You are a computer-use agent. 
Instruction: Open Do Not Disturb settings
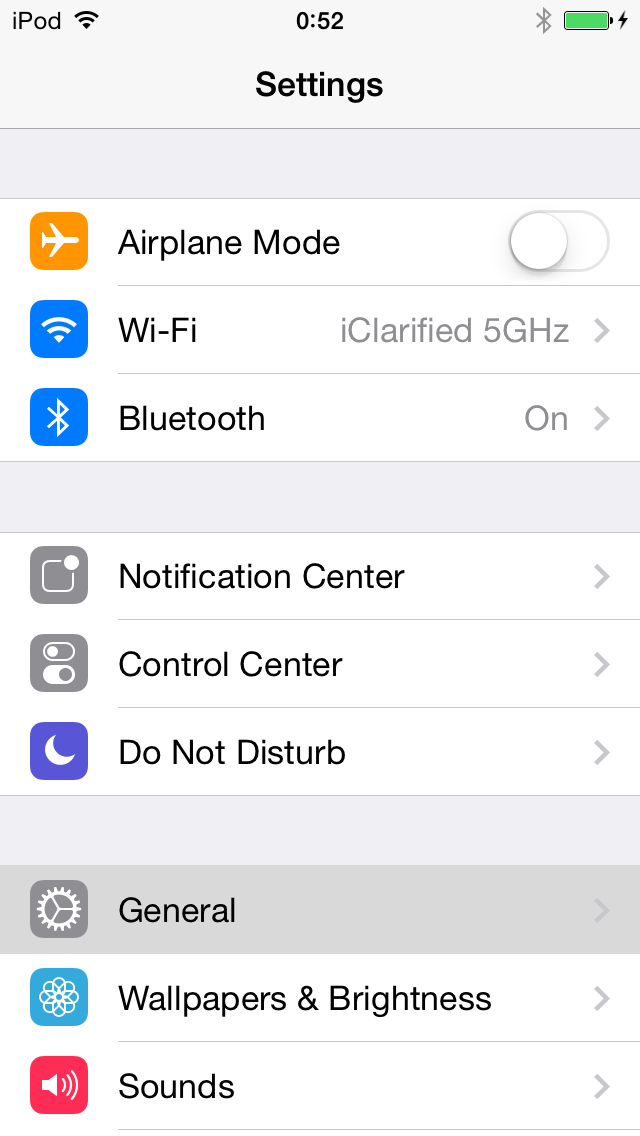click(x=320, y=752)
